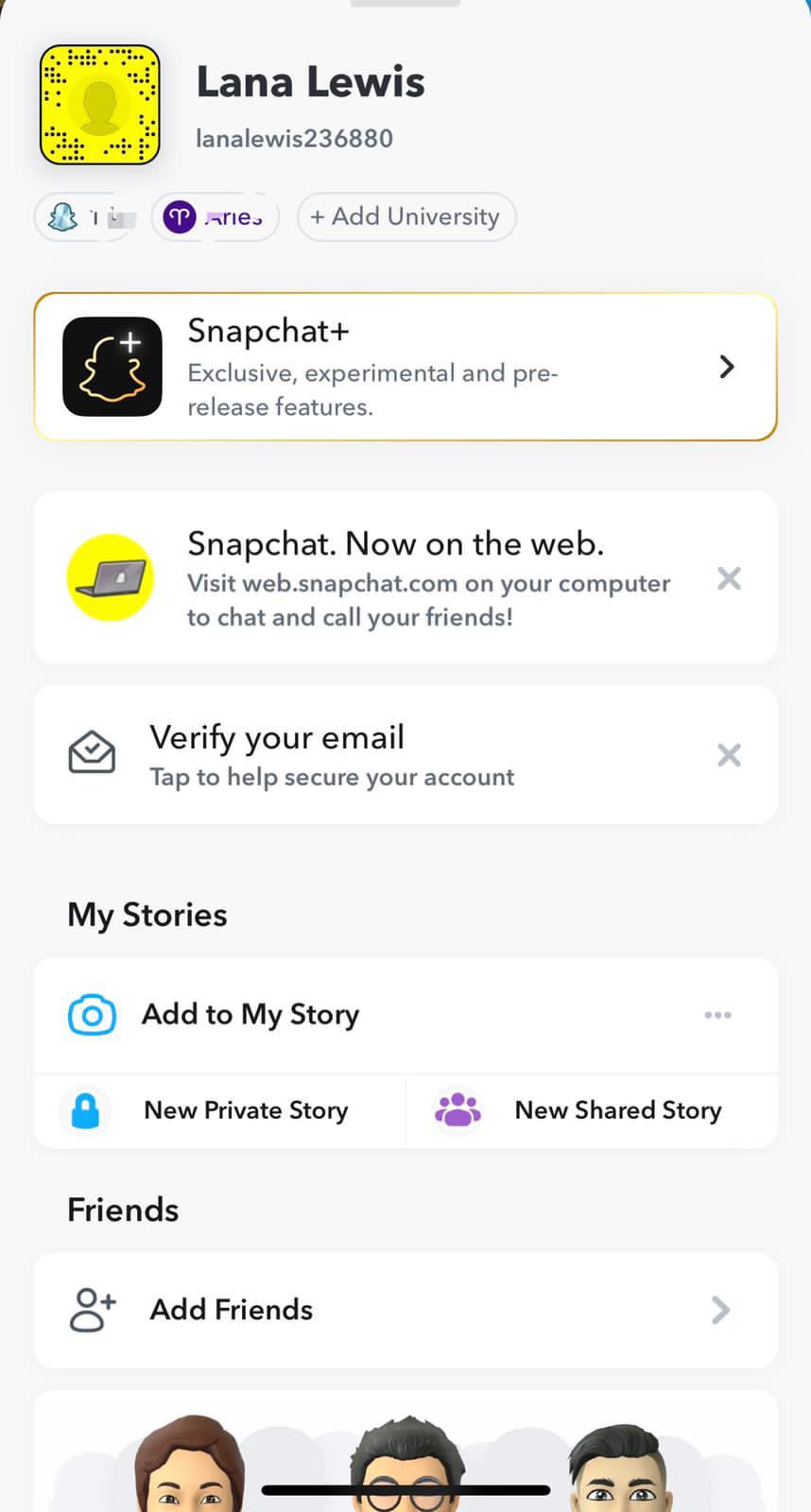
Task: Open Add Friends
Action: 405,1310
